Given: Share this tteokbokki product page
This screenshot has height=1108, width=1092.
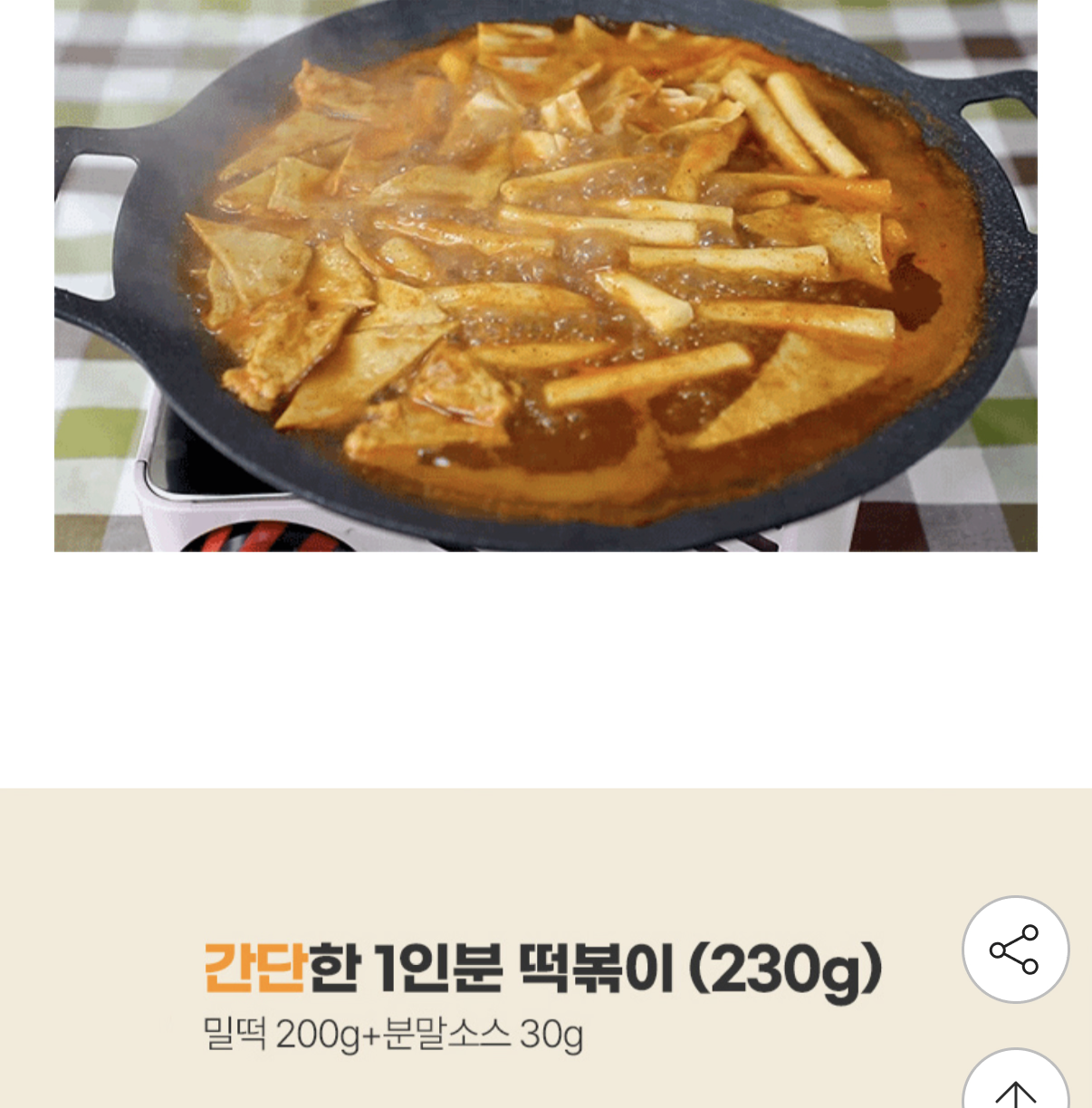Looking at the screenshot, I should point(1015,950).
